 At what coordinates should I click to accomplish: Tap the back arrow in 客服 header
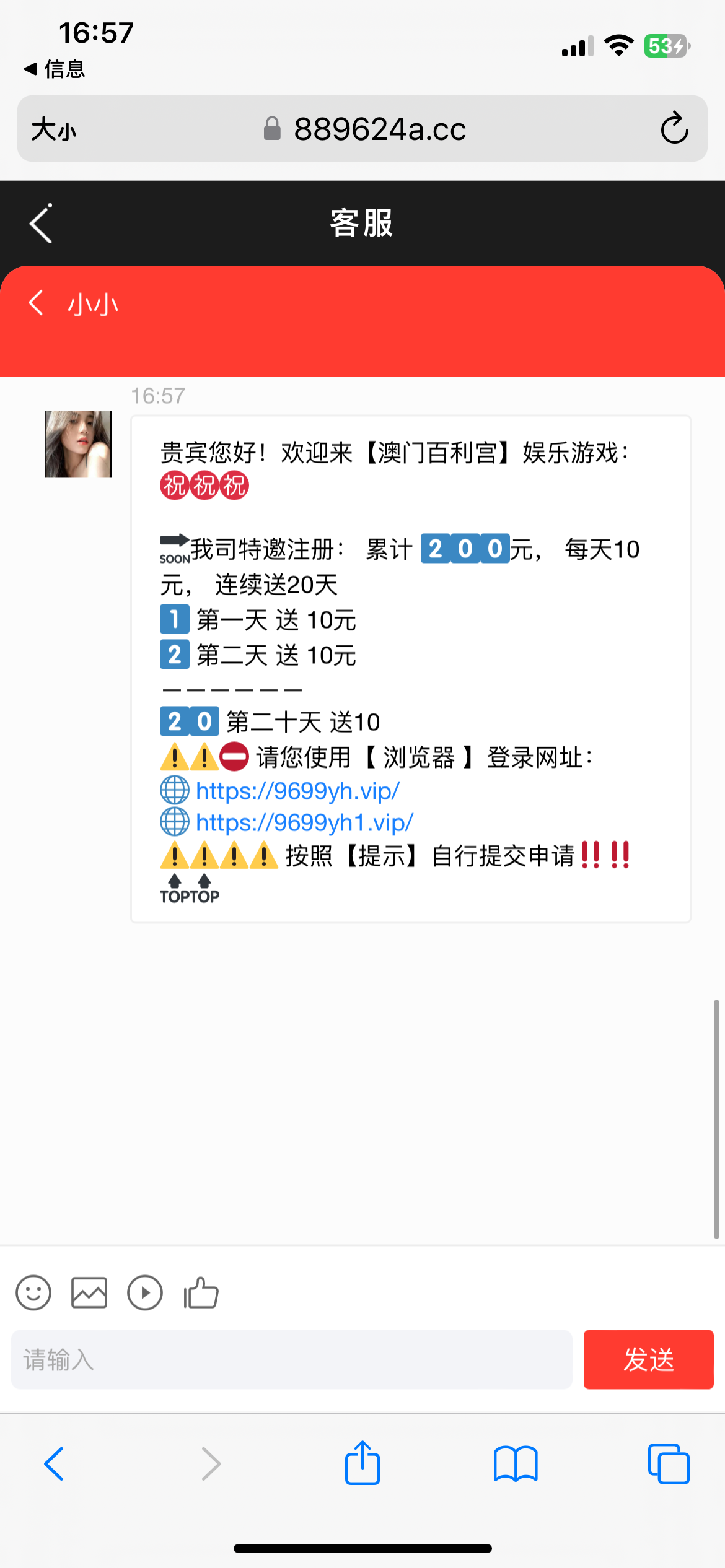coord(41,224)
